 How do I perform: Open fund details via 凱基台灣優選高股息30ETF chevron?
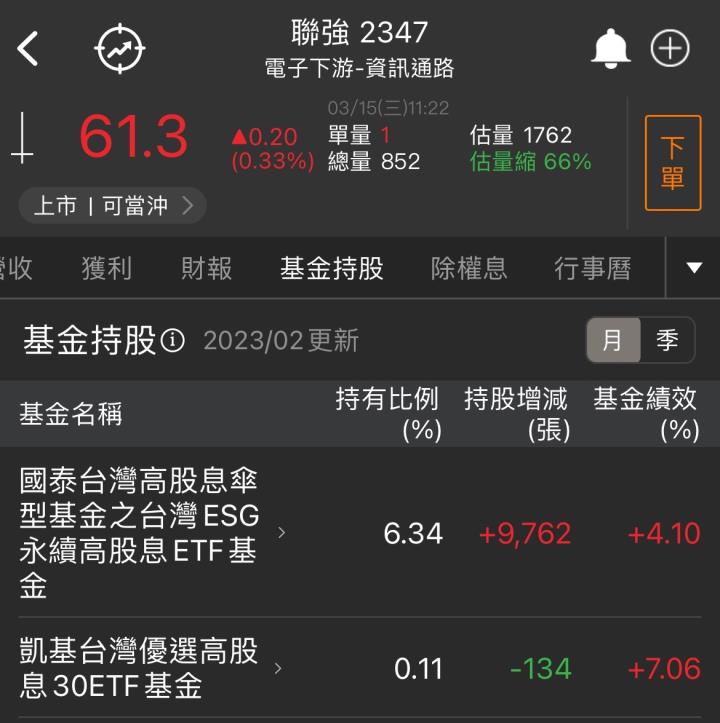click(x=280, y=668)
